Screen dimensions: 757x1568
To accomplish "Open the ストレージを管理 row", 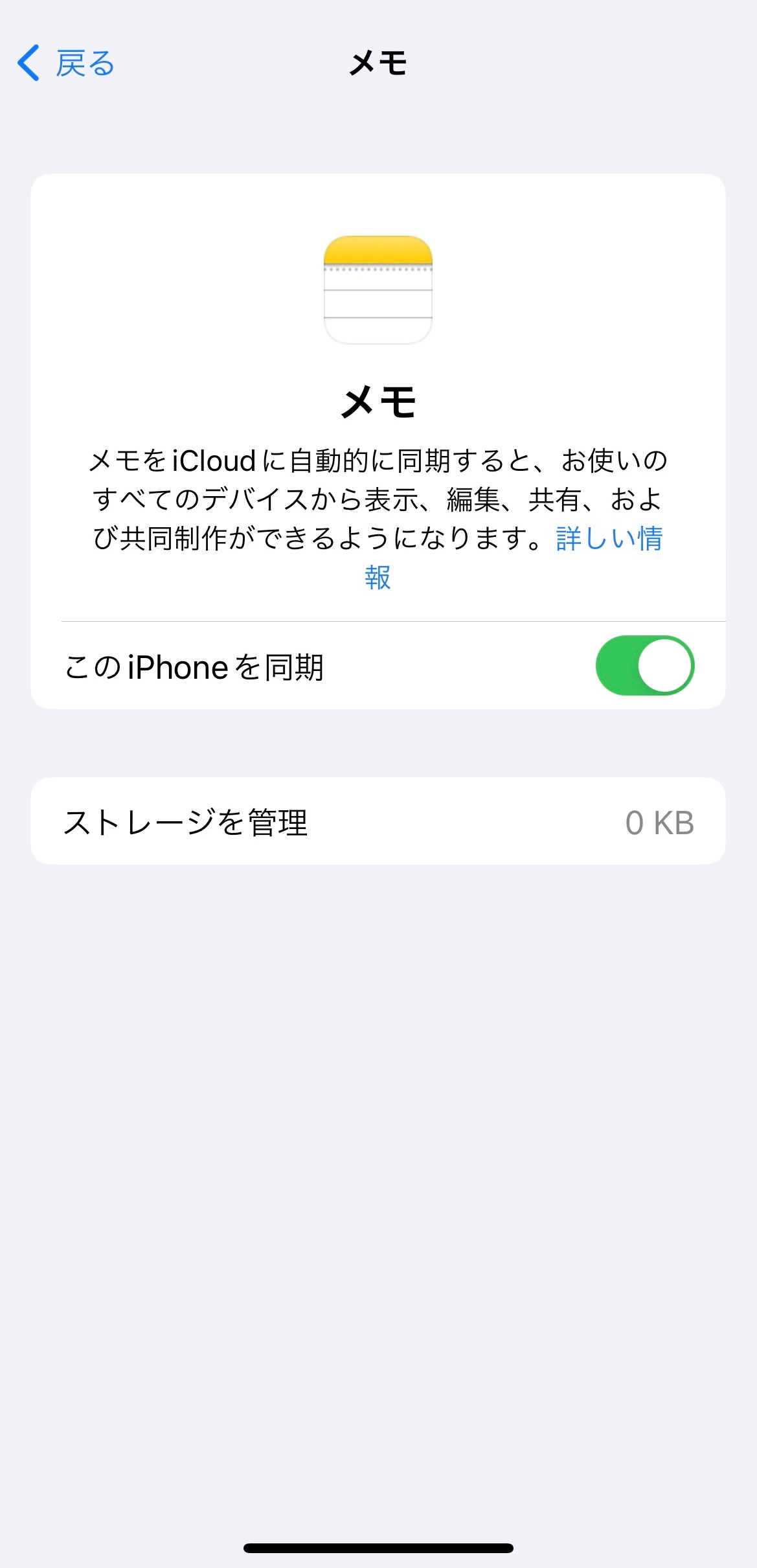I will tap(378, 821).
